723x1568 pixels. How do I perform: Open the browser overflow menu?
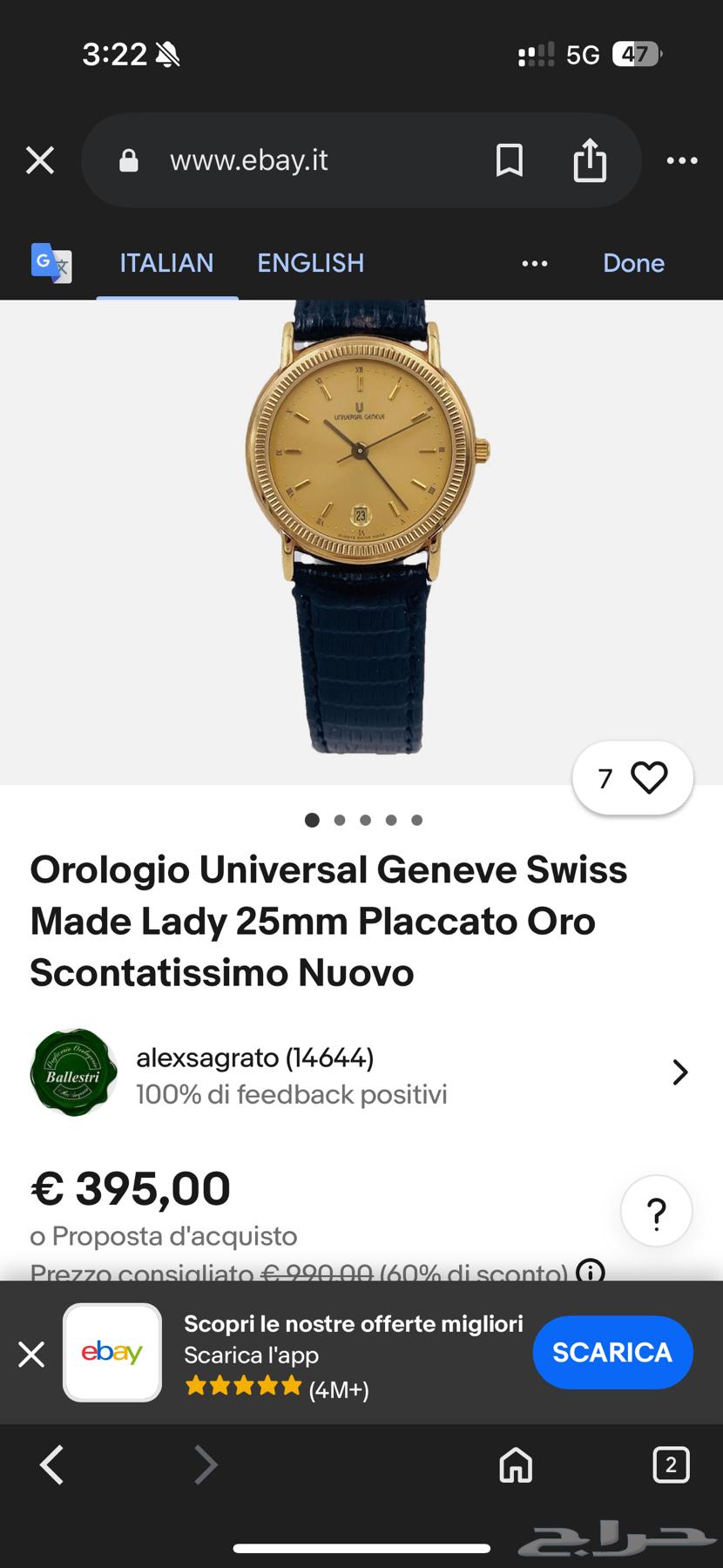coord(682,160)
